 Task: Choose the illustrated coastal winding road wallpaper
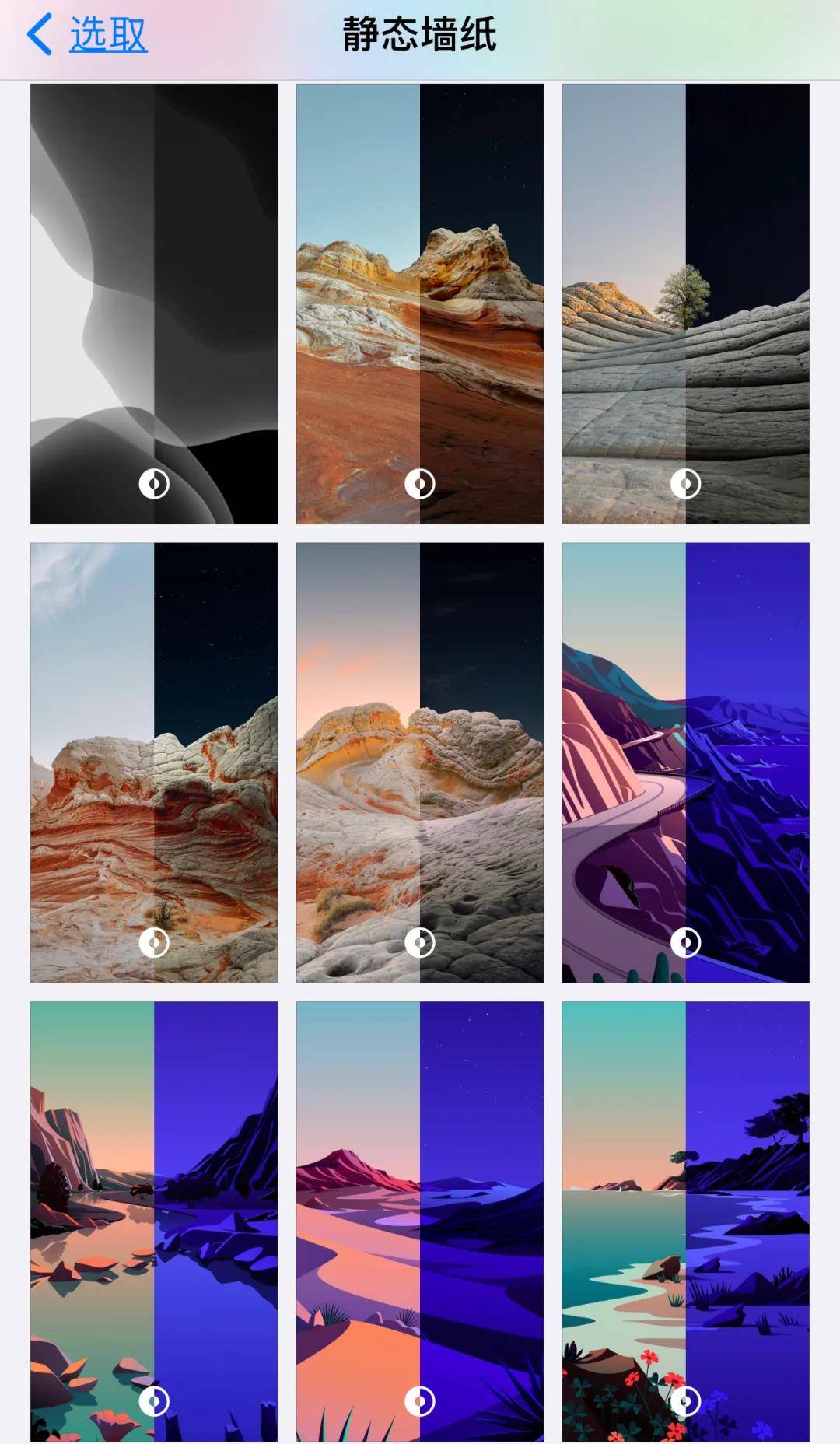coord(685,762)
